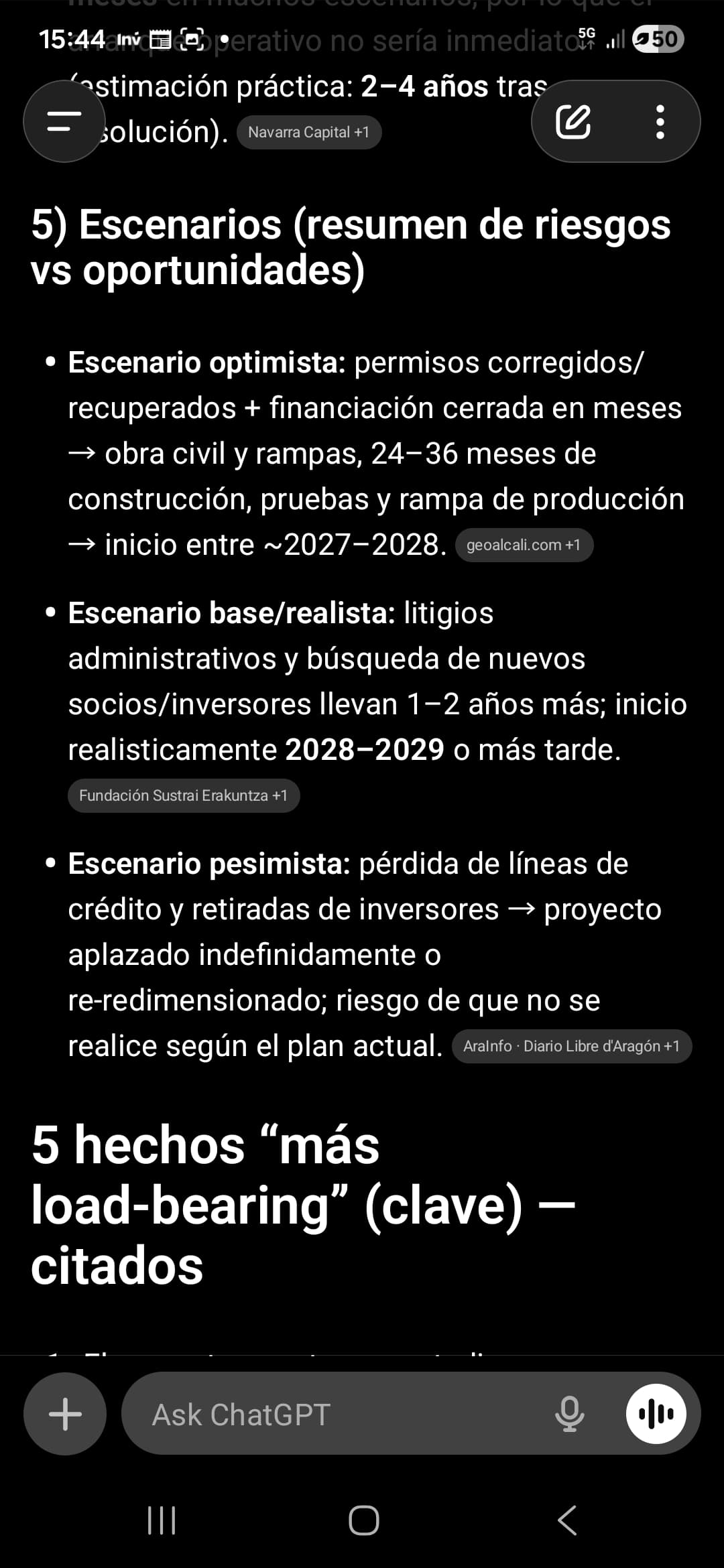Focus the Ask ChatGPT message field
Viewport: 724px width, 1568px height.
click(x=335, y=1415)
